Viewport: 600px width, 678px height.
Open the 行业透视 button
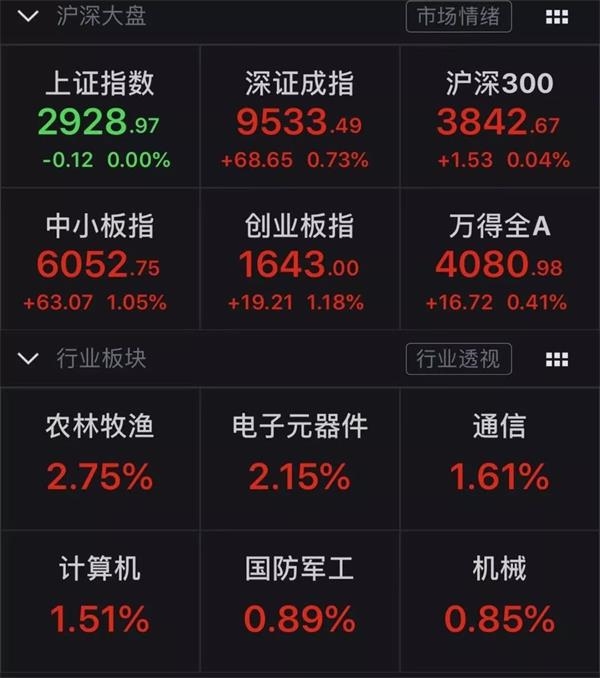[459, 358]
